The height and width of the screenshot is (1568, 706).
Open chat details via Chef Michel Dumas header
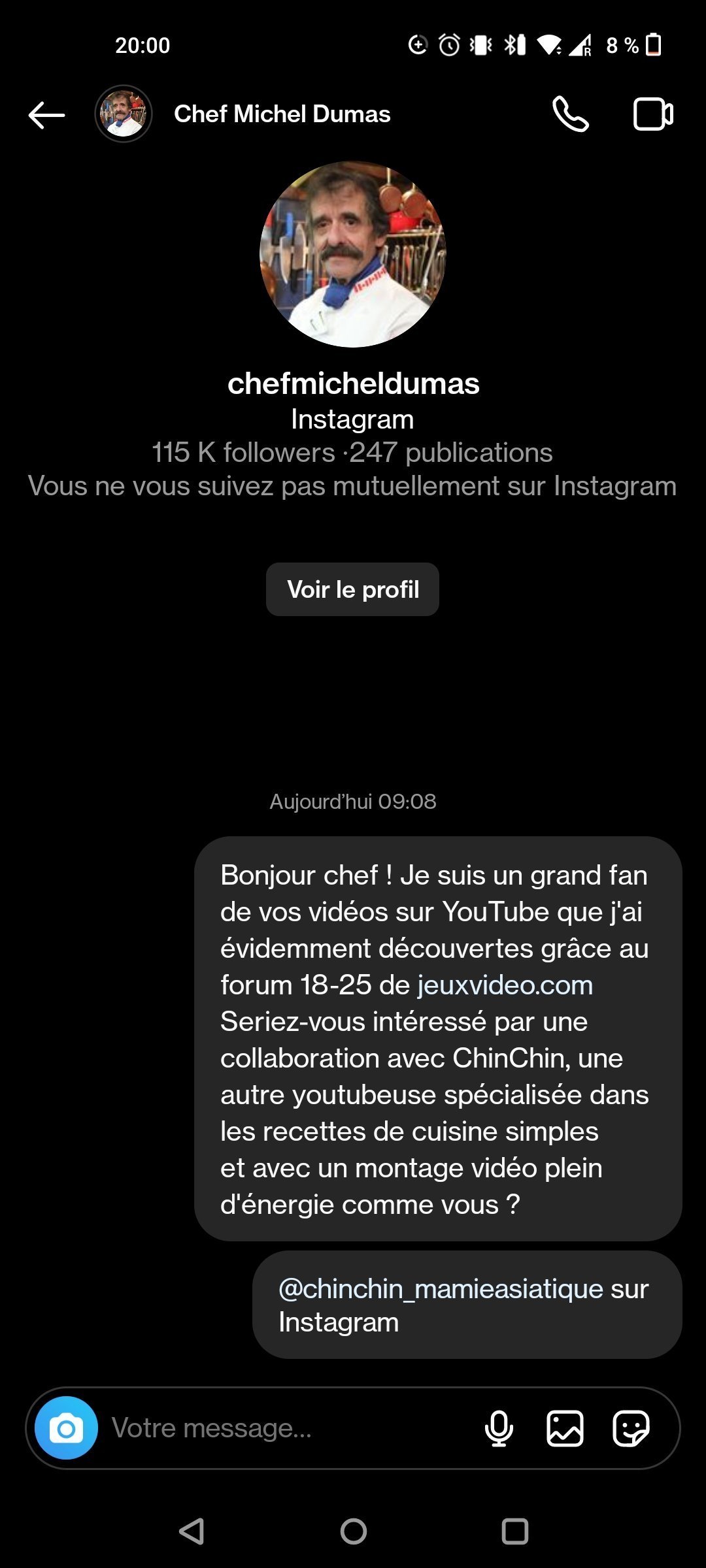[282, 114]
